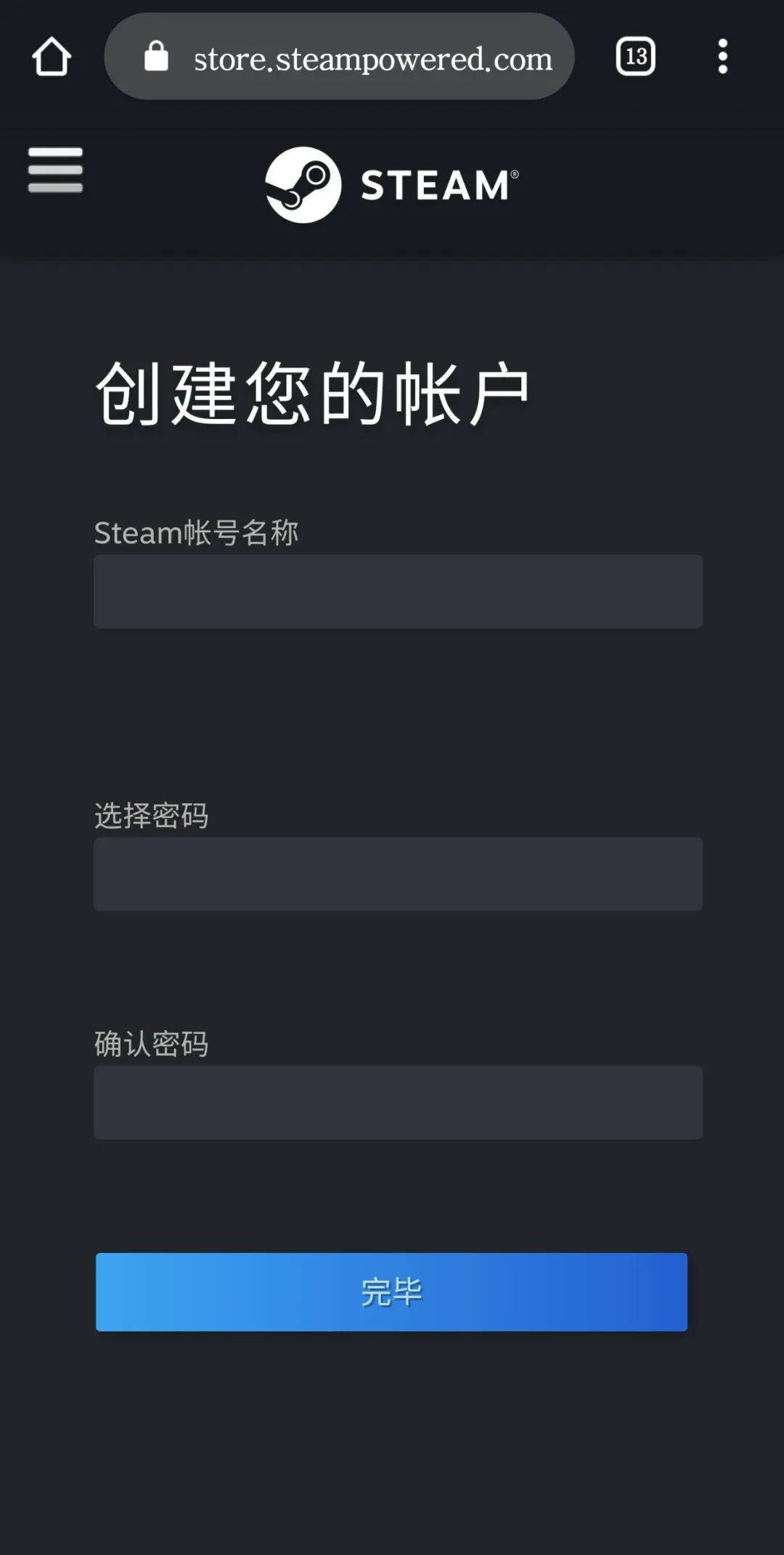The height and width of the screenshot is (1555, 784).
Task: Focus the 确认密码 confirm field
Action: (x=398, y=1102)
